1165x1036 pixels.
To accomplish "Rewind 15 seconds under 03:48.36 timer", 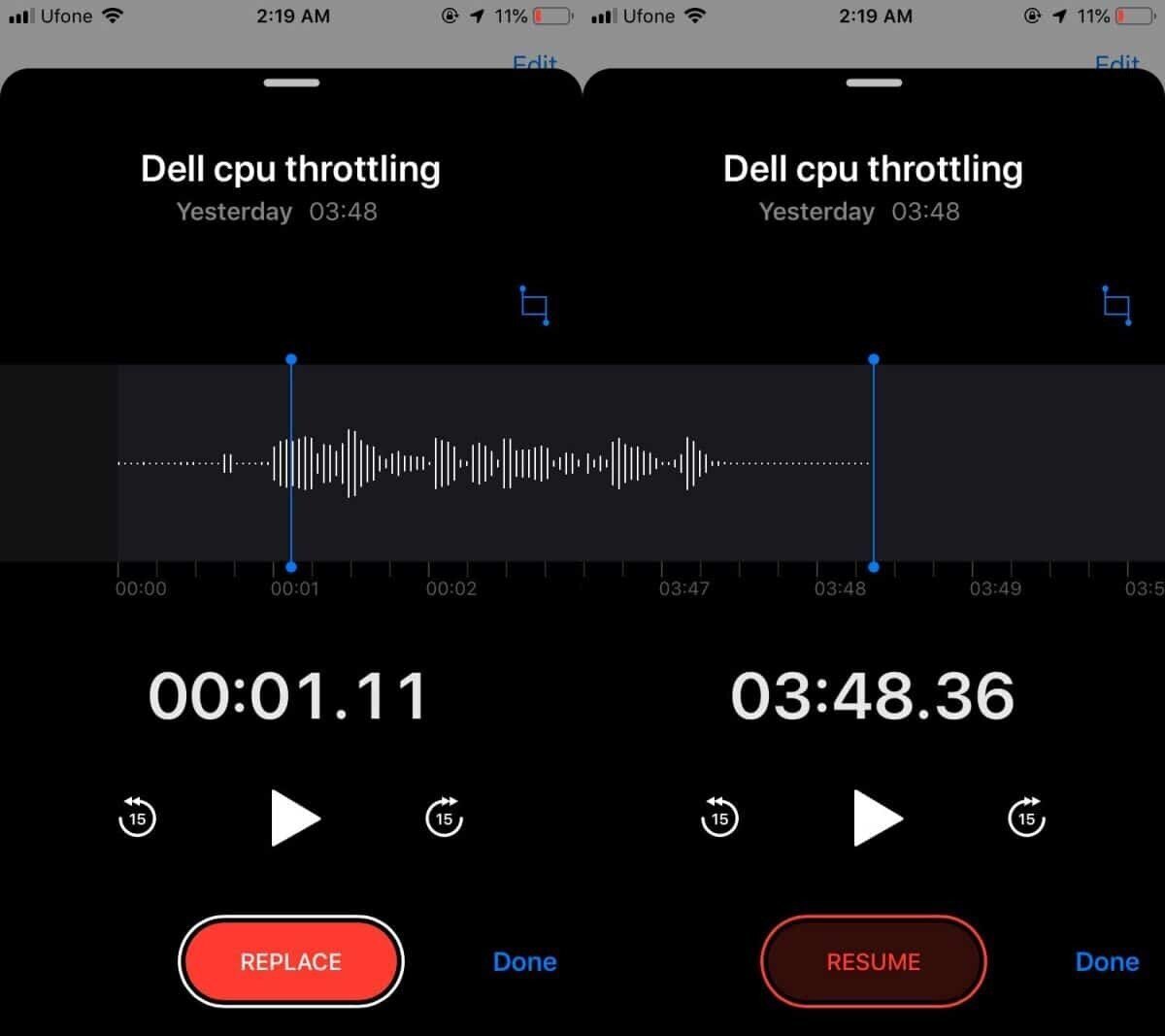I will (x=719, y=818).
